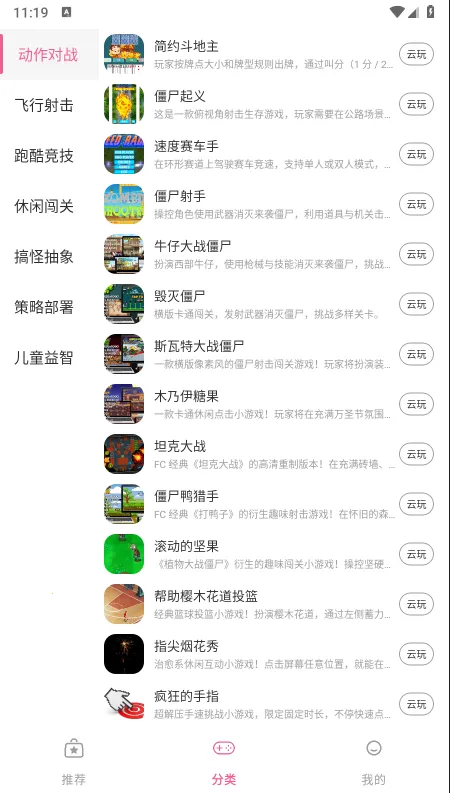450x793 pixels.
Task: Switch to the 飞行射击 category
Action: 44,105
